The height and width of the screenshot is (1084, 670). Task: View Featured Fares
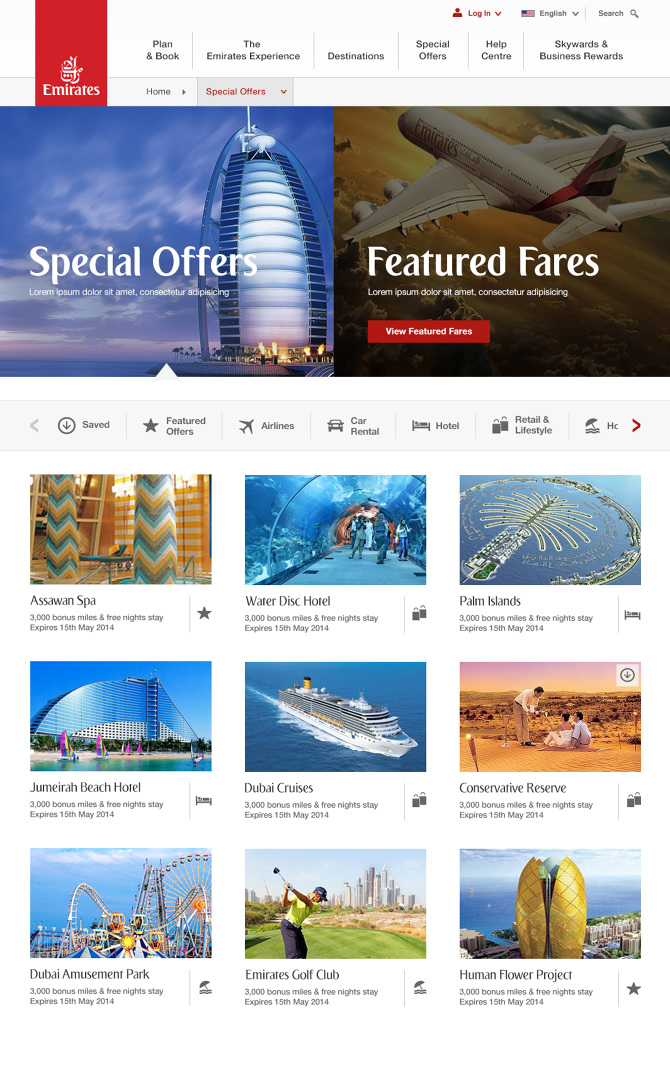[x=428, y=331]
